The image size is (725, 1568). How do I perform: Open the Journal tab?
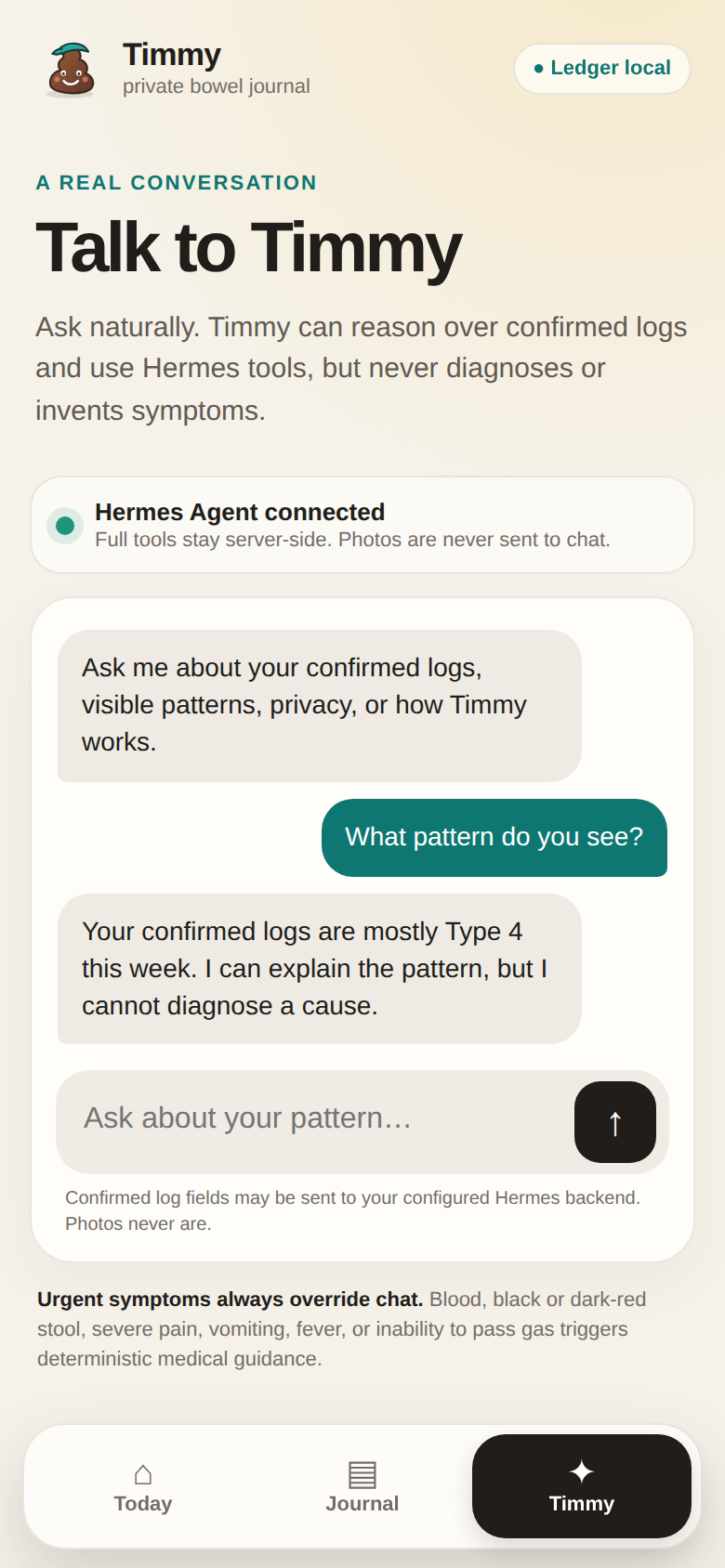pyautogui.click(x=362, y=1486)
